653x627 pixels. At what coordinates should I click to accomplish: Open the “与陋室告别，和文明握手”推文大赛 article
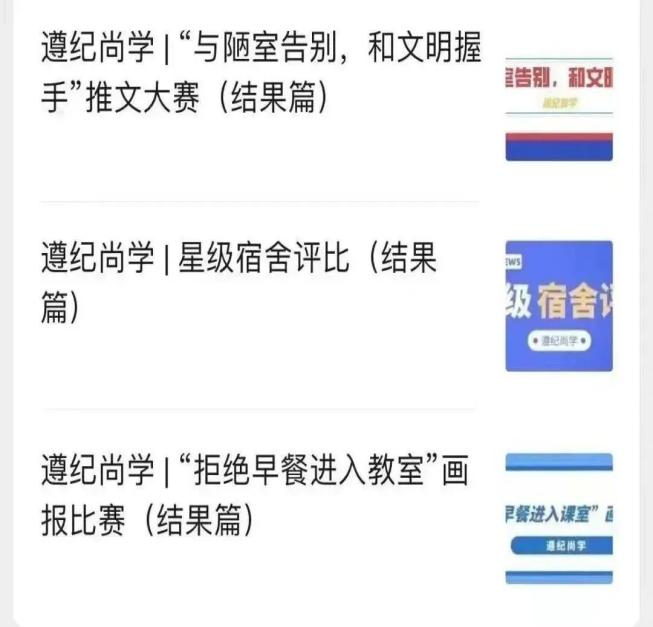(260, 73)
